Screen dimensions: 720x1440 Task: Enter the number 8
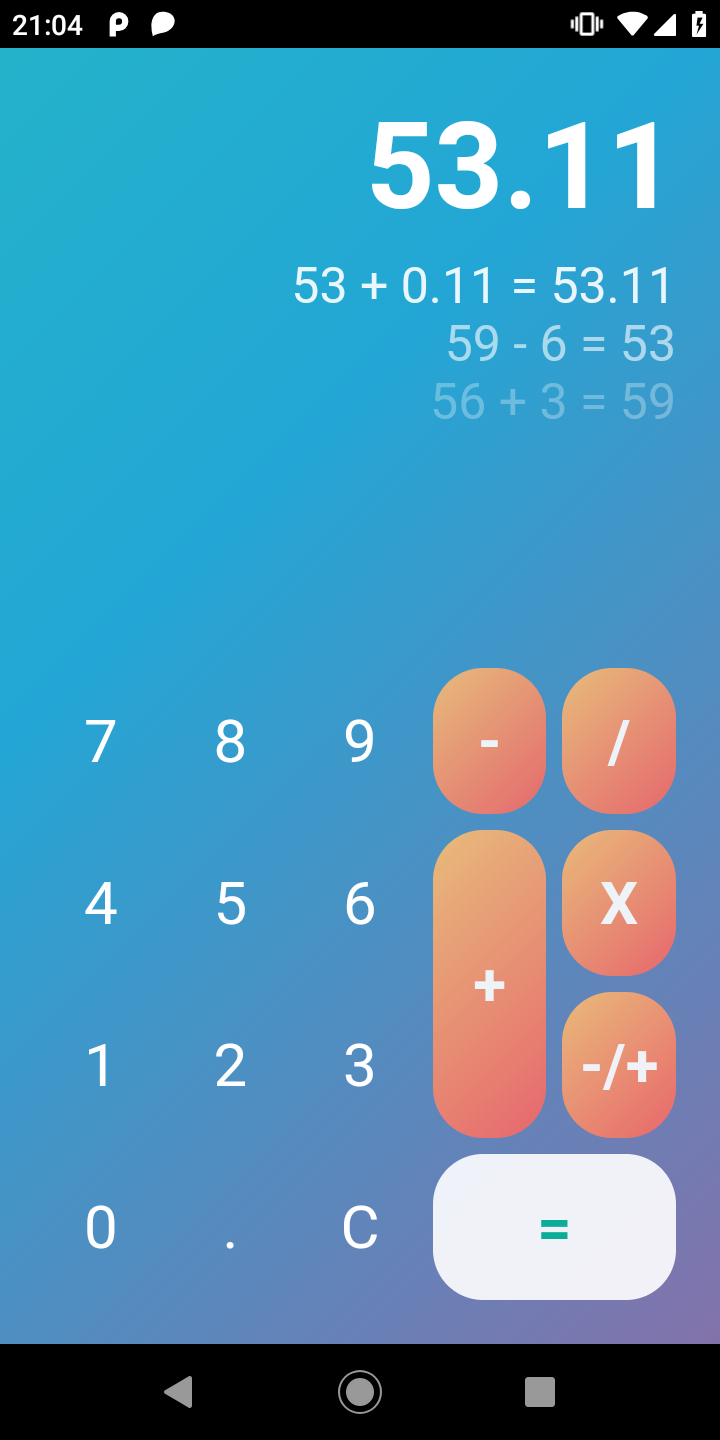click(230, 742)
